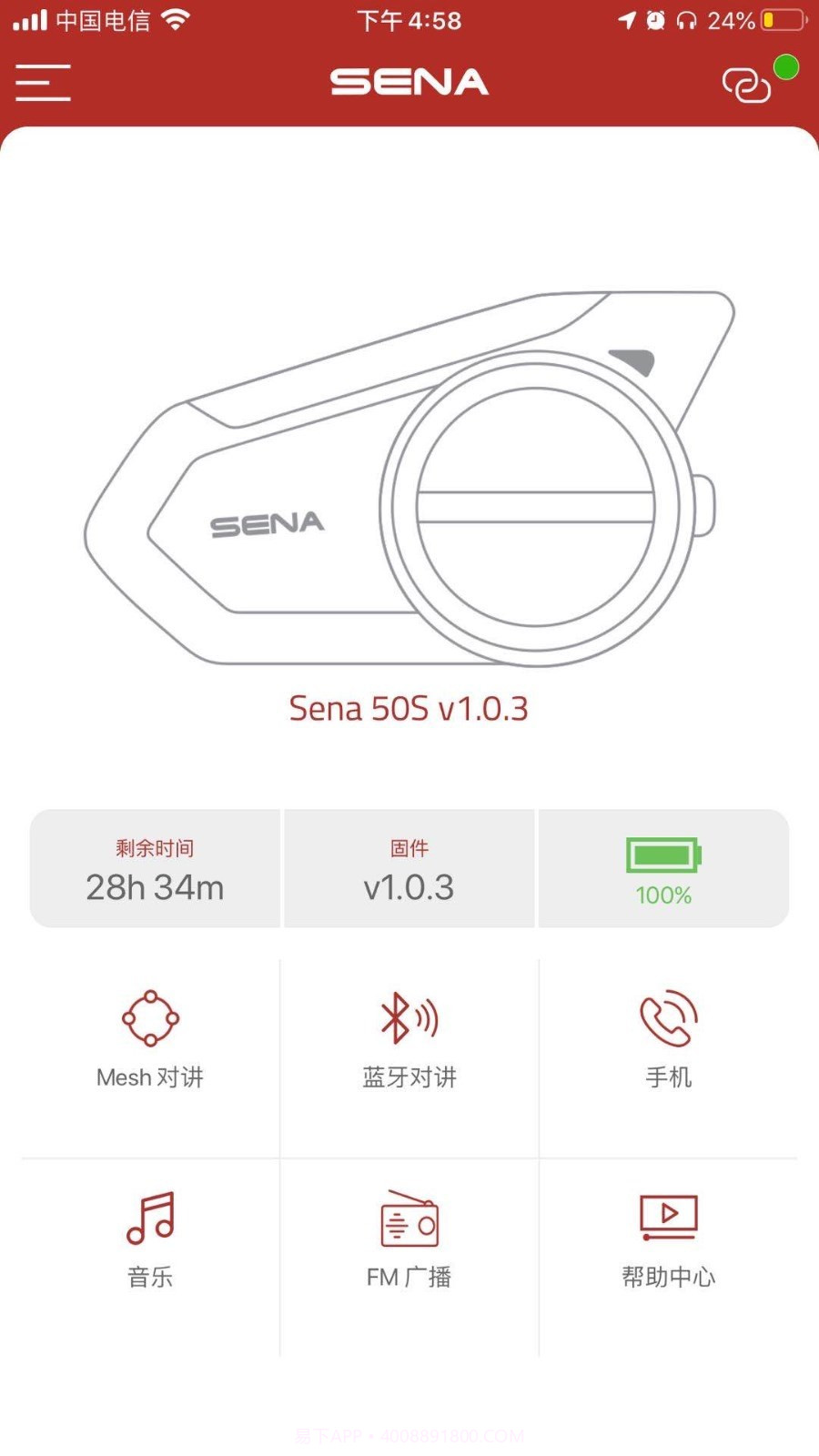This screenshot has width=819, height=1456.
Task: Open the 音乐 (music) player
Action: click(x=150, y=1242)
